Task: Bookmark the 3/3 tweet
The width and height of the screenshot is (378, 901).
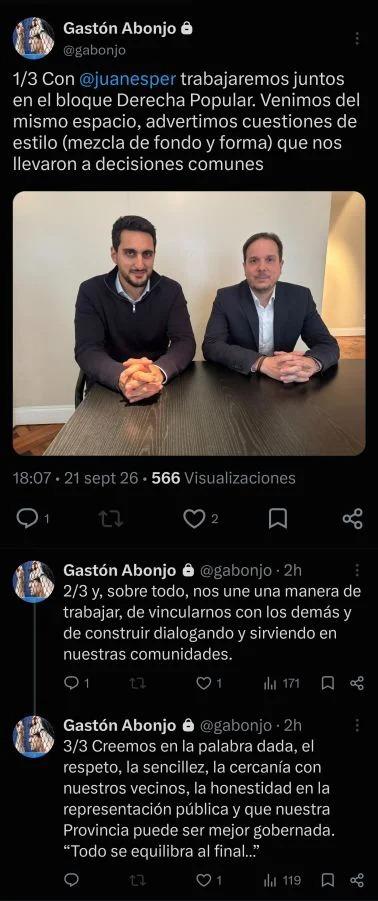Action: click(327, 879)
